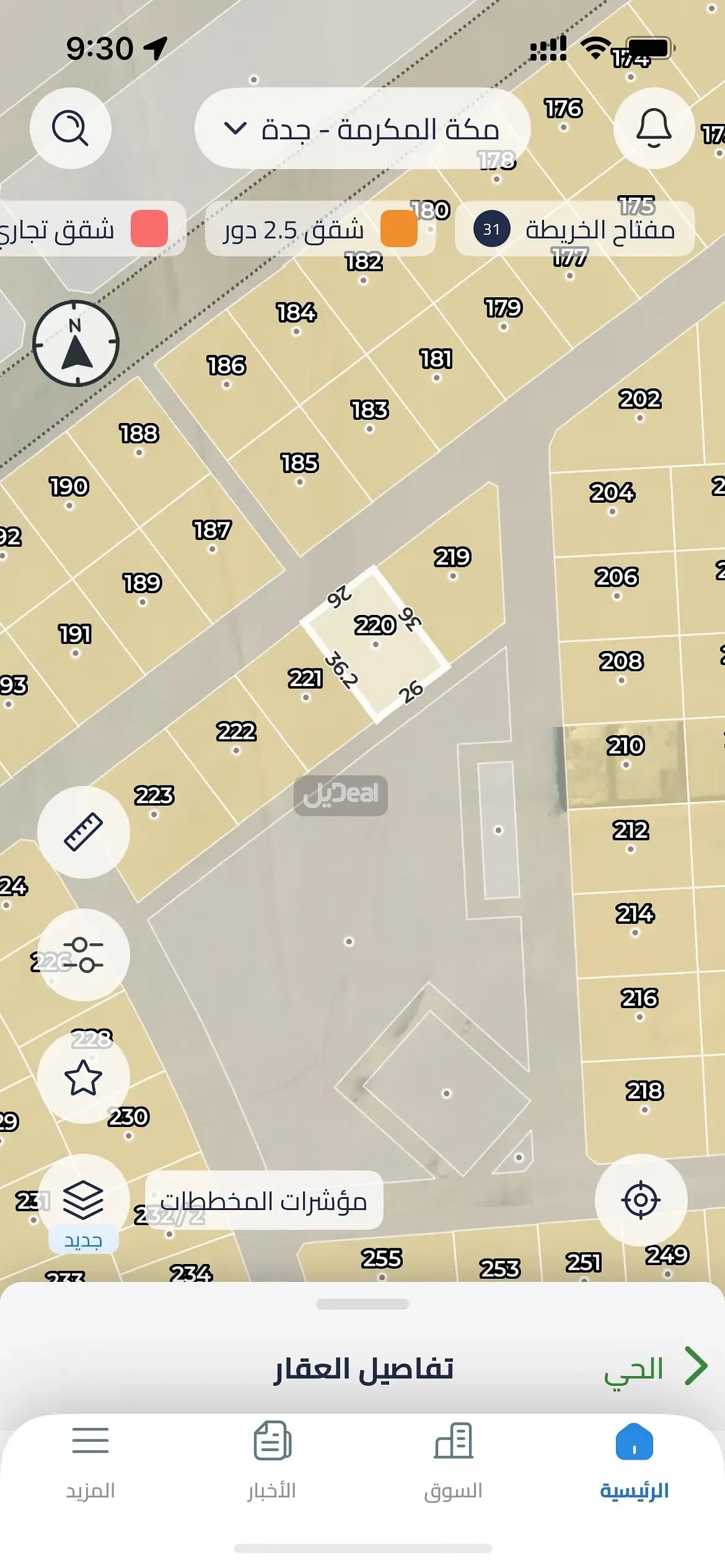Switch to the السوق tab

tap(453, 1460)
